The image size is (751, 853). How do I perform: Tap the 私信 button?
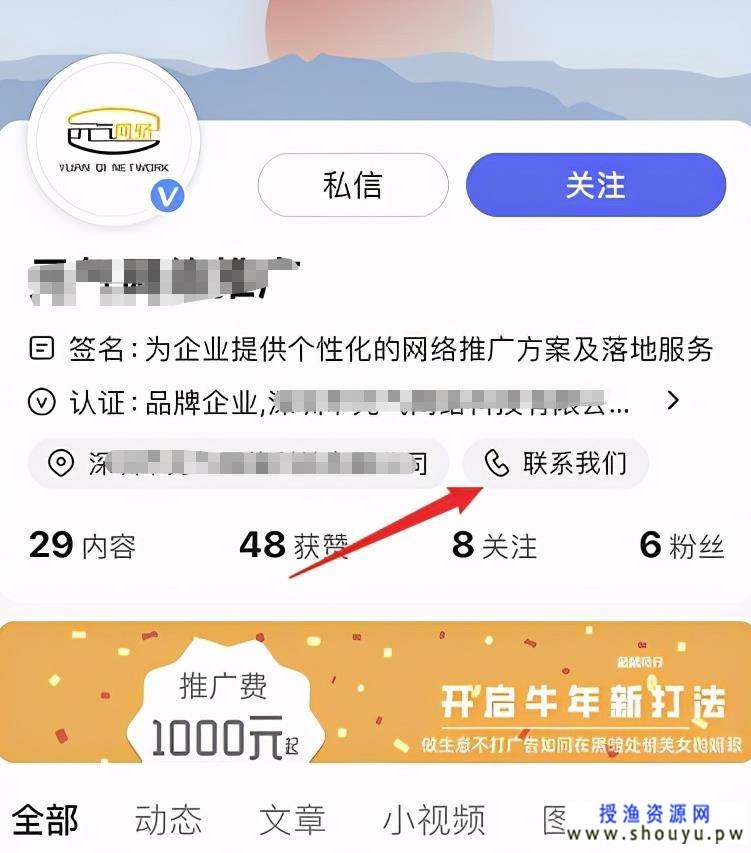[352, 185]
